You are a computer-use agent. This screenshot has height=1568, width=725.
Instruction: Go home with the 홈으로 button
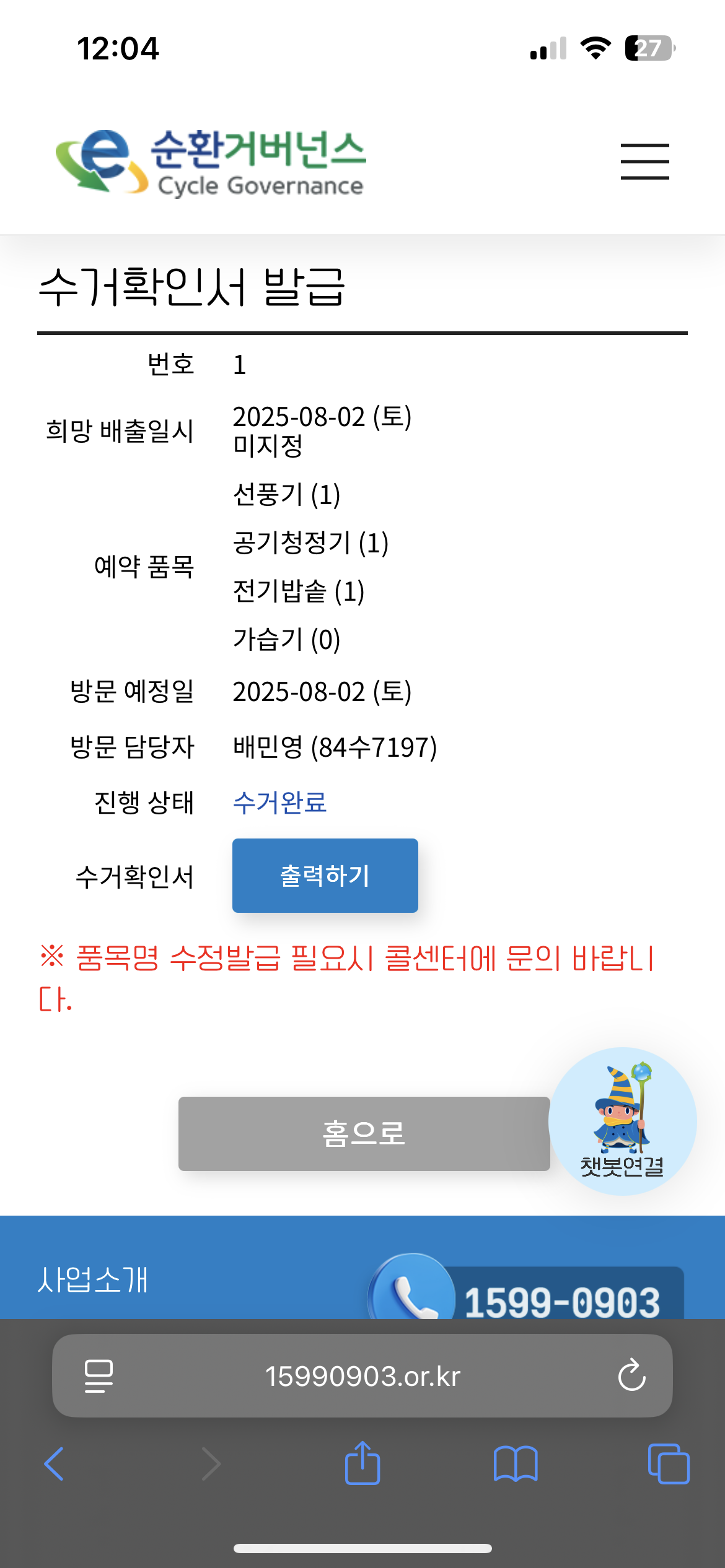(x=364, y=1133)
